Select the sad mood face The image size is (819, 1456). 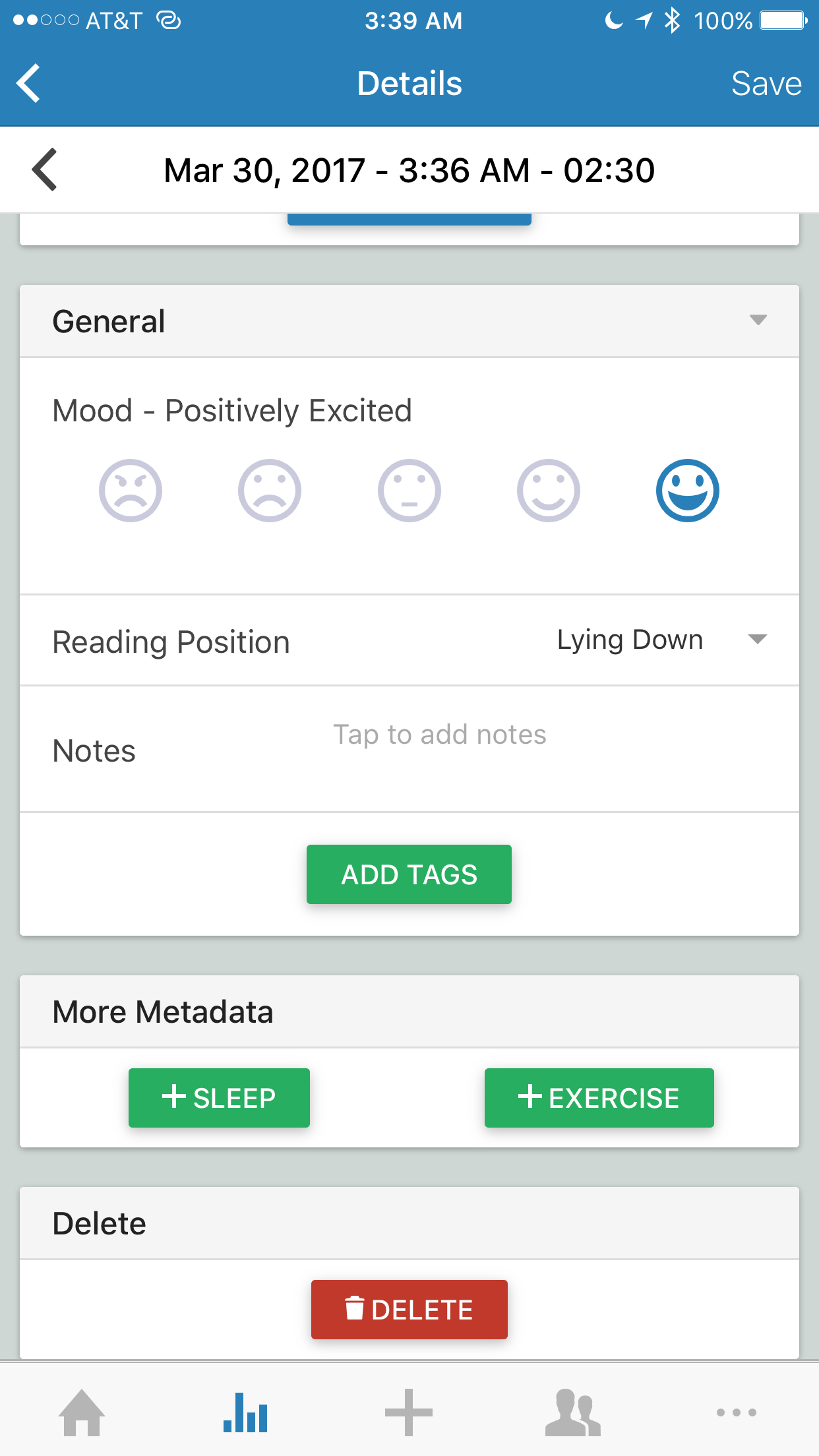270,491
